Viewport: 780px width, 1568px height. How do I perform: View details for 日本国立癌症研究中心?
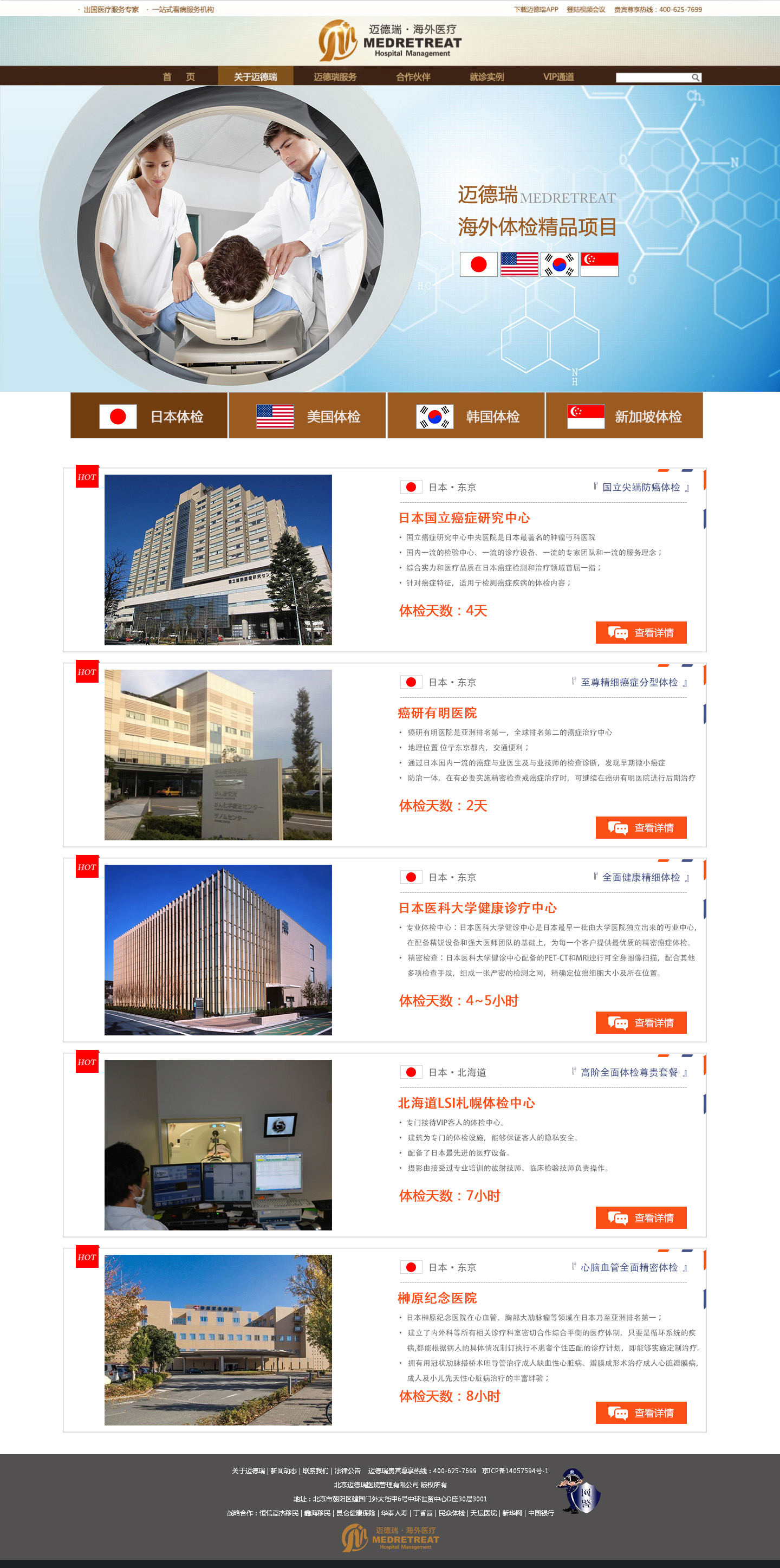coord(641,633)
